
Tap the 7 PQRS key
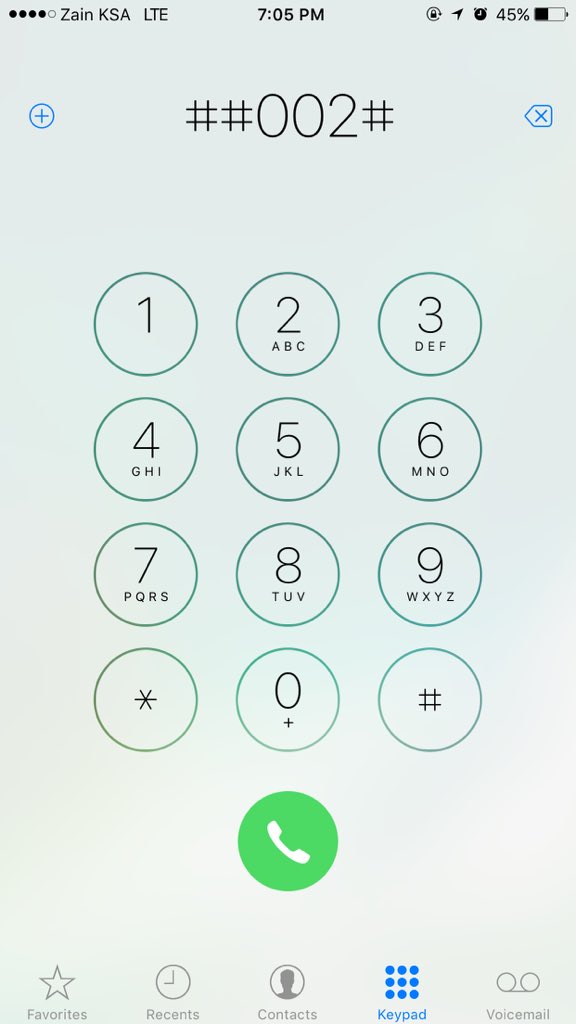coord(146,575)
